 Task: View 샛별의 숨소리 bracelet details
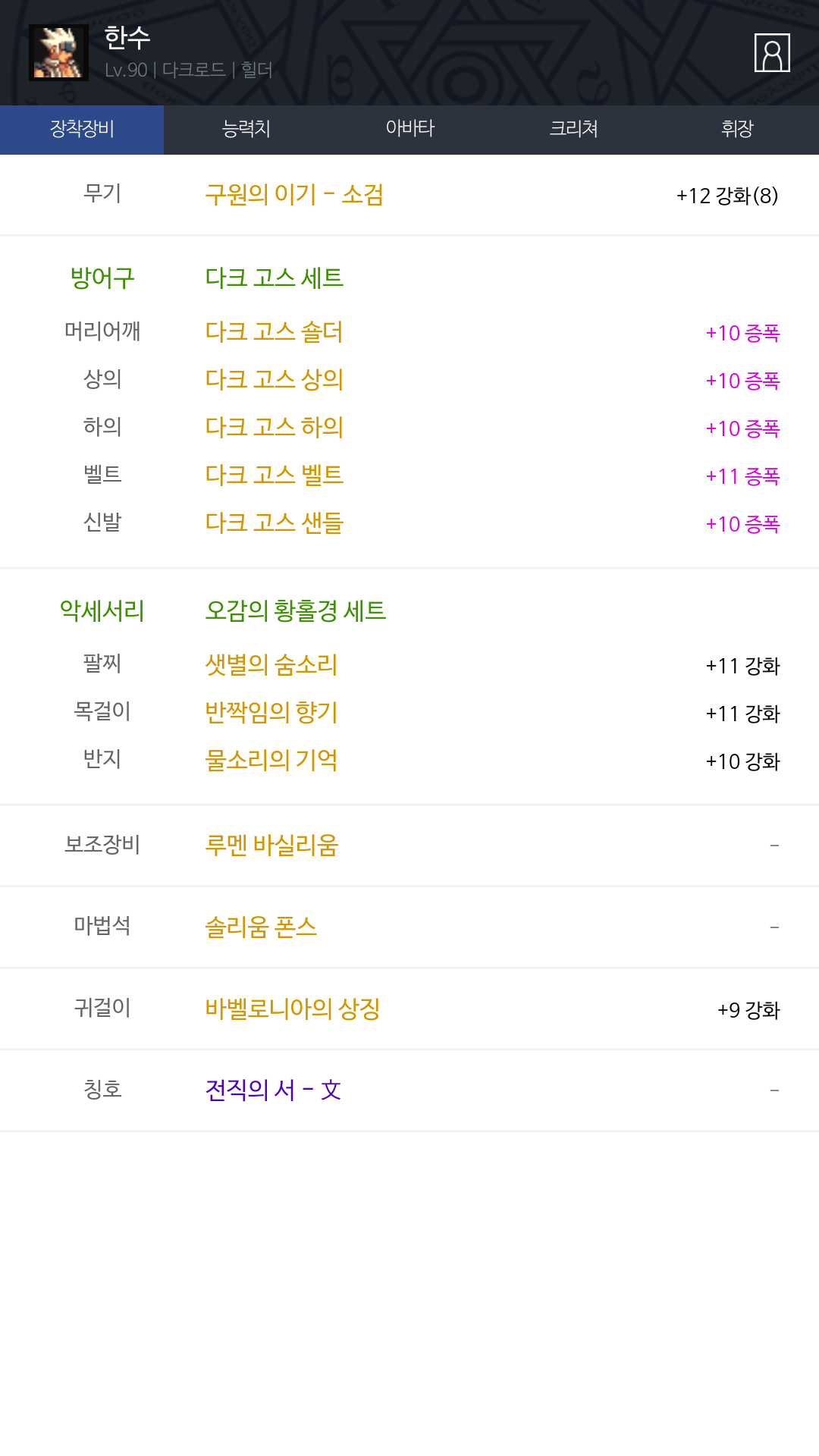[271, 665]
